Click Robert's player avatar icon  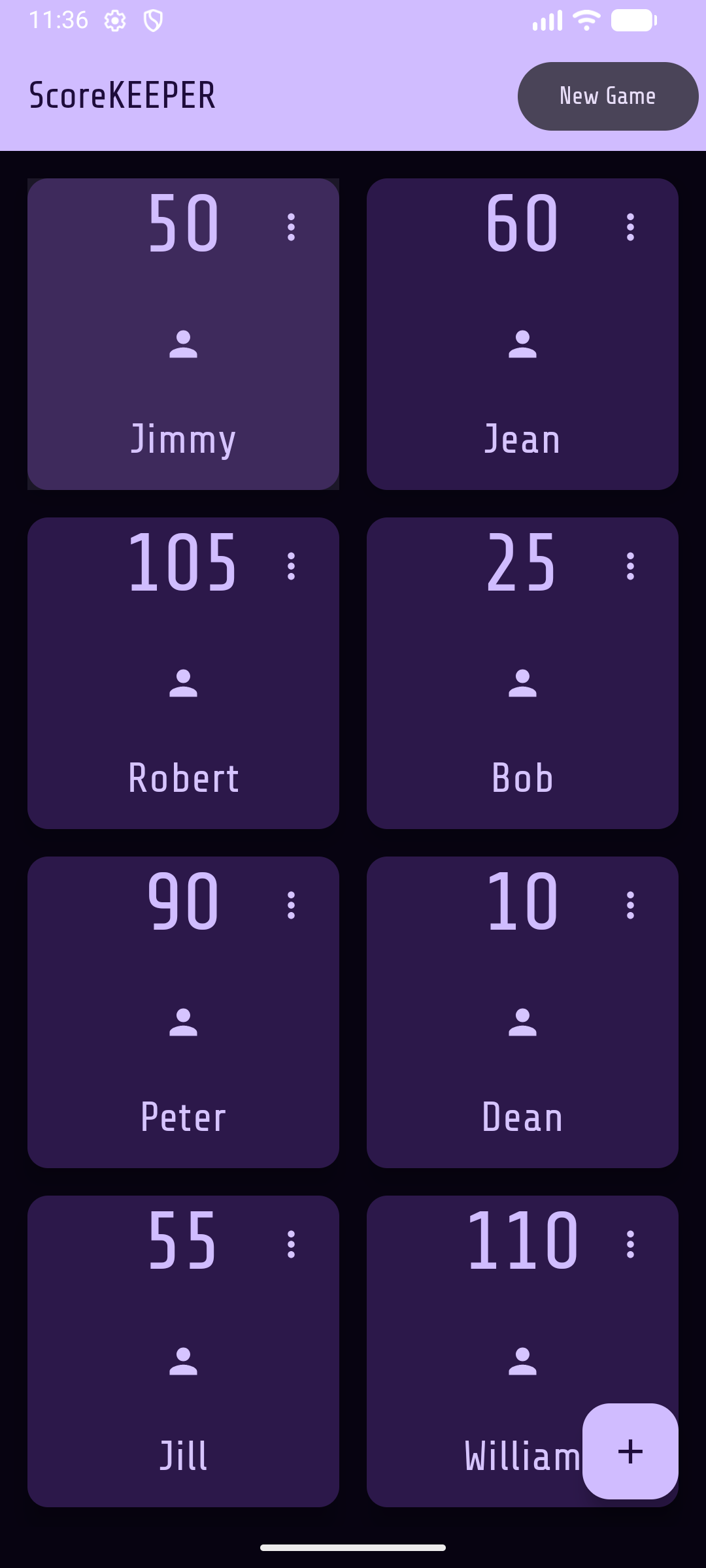coord(184,684)
